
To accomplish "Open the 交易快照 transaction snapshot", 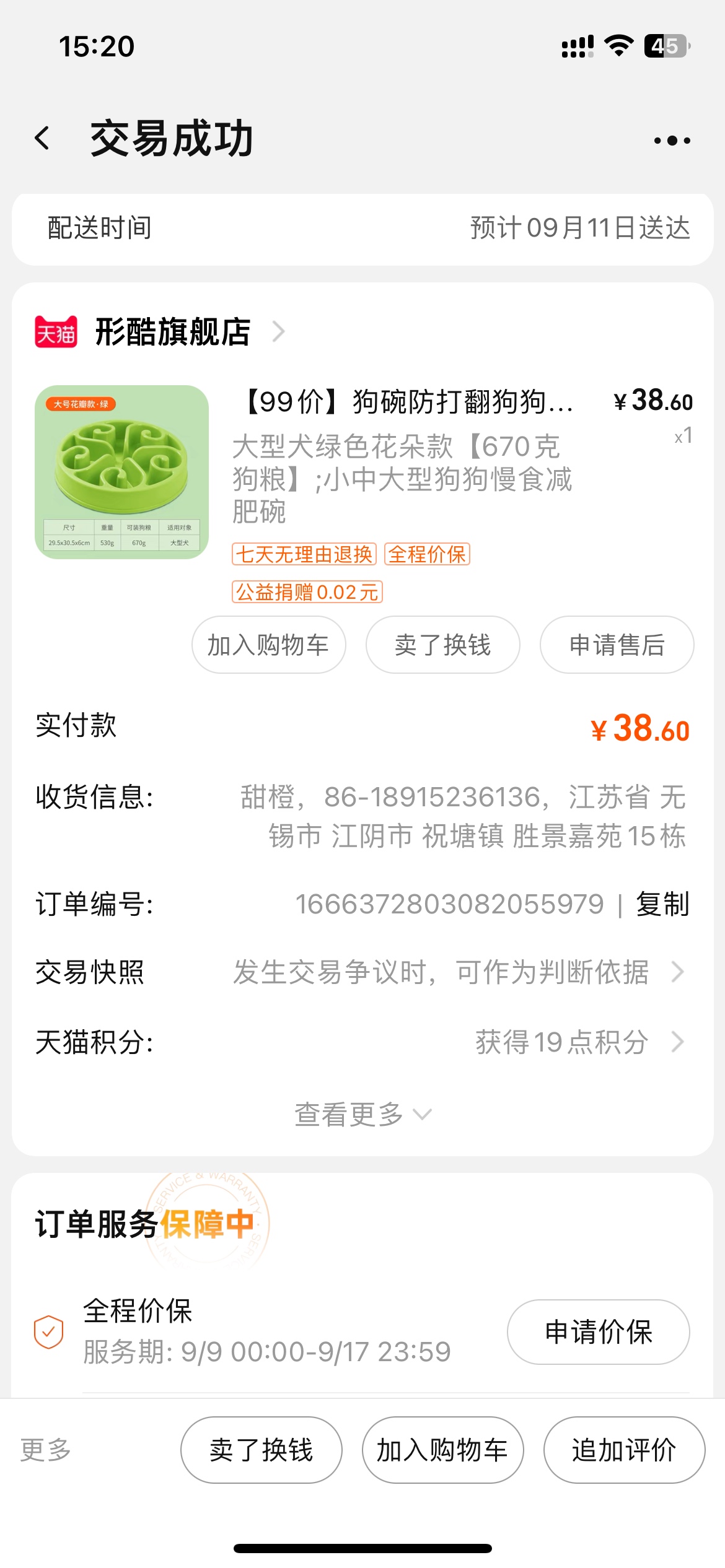I will pos(459,972).
